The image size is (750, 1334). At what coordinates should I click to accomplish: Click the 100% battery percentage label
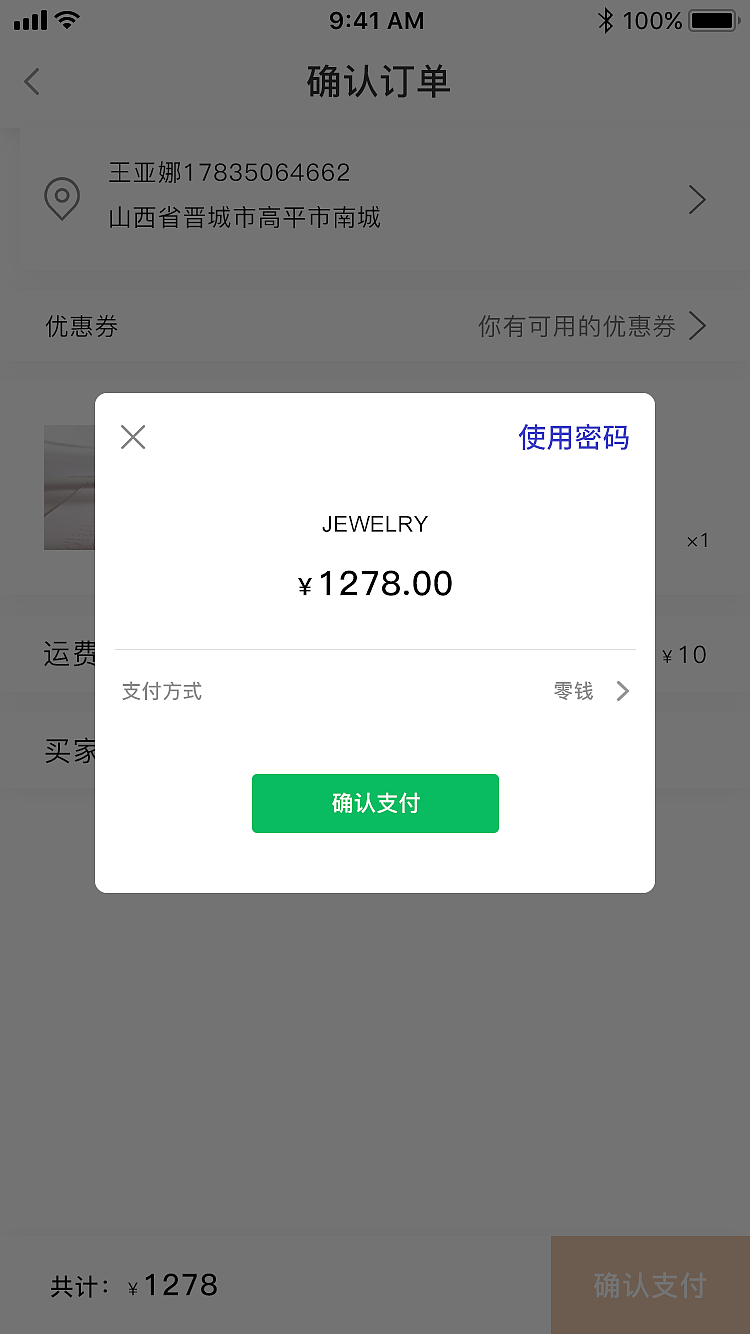coord(652,20)
